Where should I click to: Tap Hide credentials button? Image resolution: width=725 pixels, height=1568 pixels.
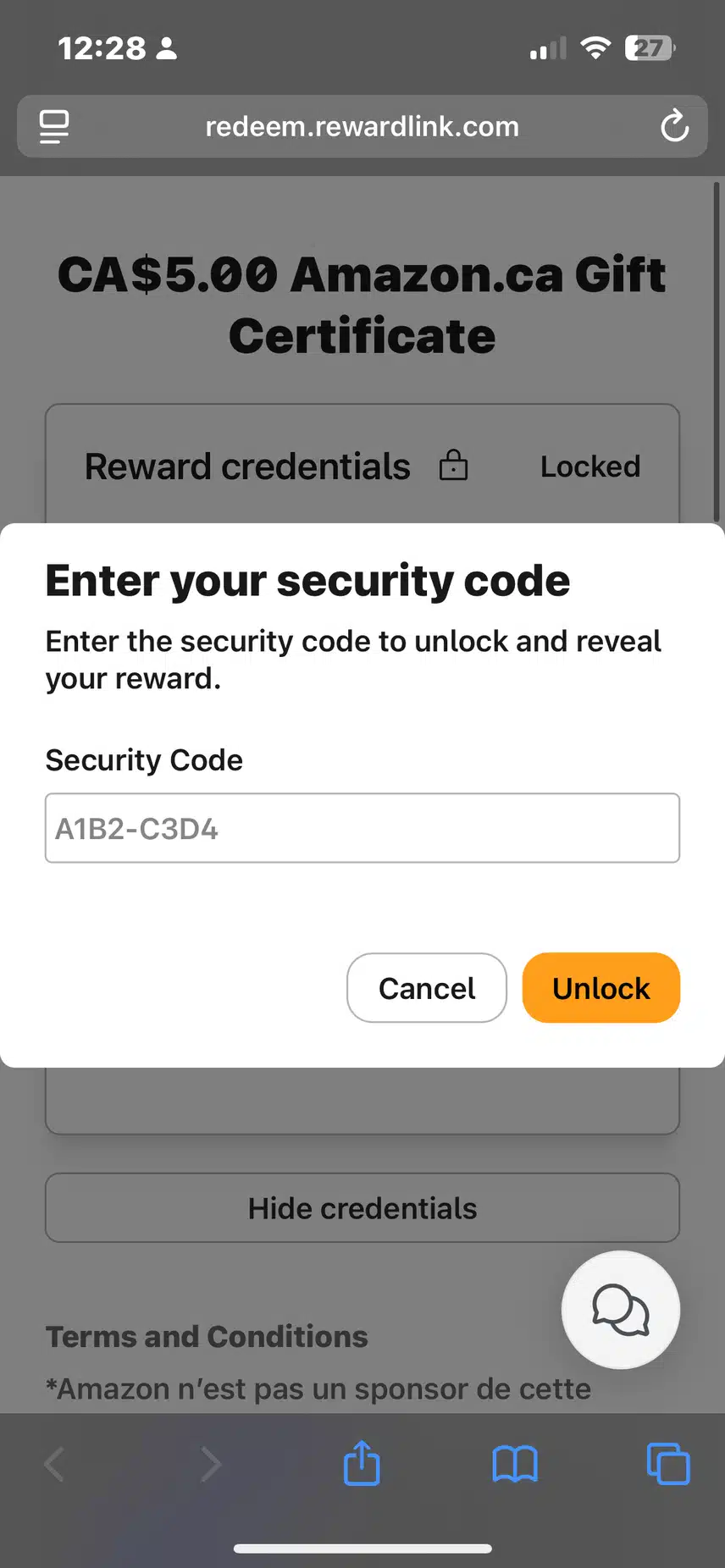[x=362, y=1208]
